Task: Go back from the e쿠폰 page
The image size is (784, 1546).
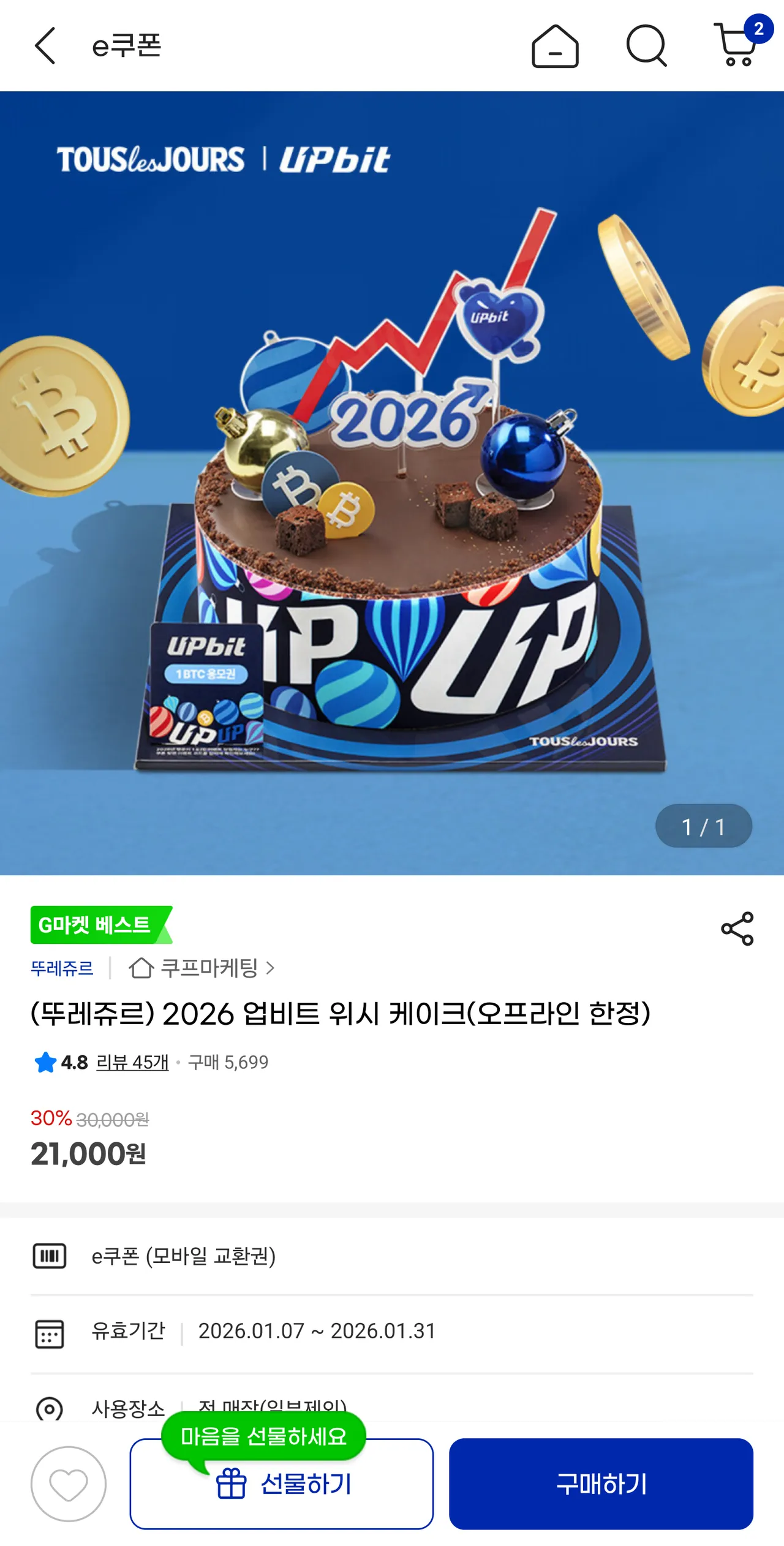Action: click(45, 45)
